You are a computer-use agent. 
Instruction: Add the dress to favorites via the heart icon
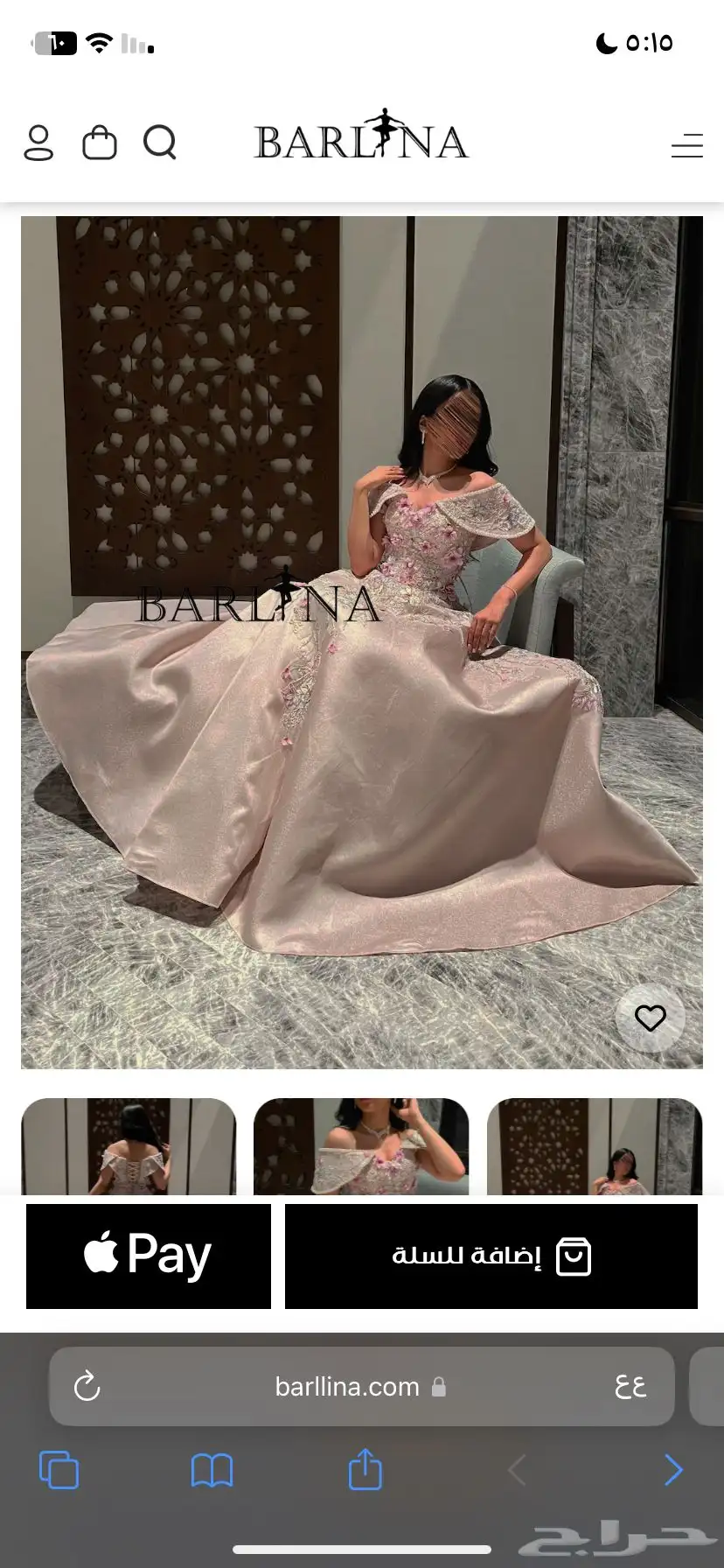pos(650,1018)
